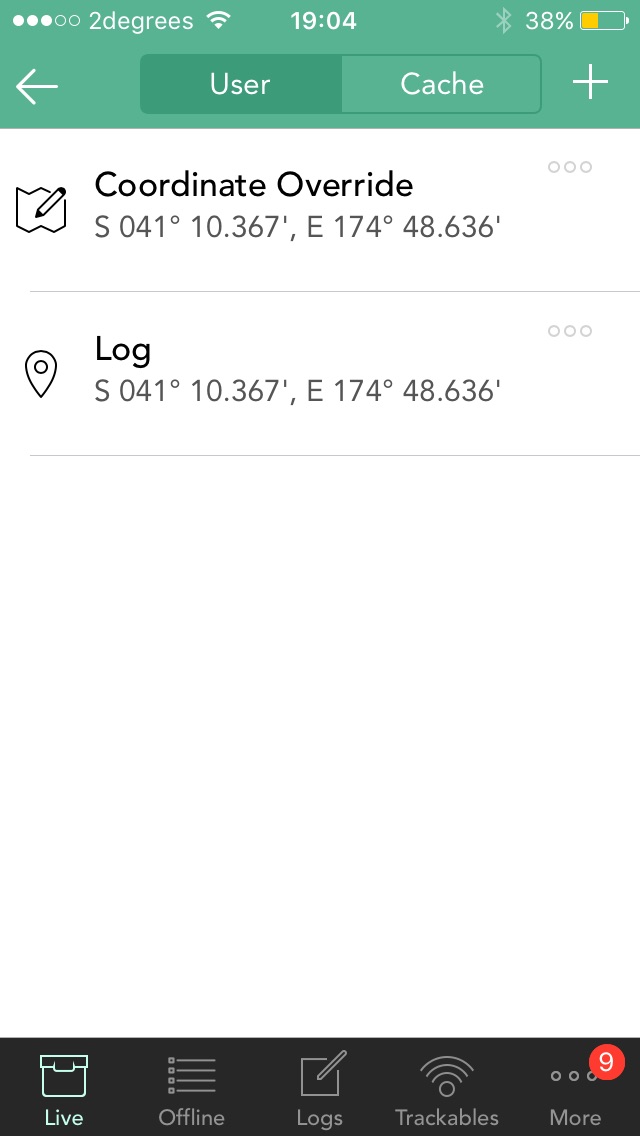
Task: Add a new waypoint with plus icon
Action: pyautogui.click(x=591, y=83)
